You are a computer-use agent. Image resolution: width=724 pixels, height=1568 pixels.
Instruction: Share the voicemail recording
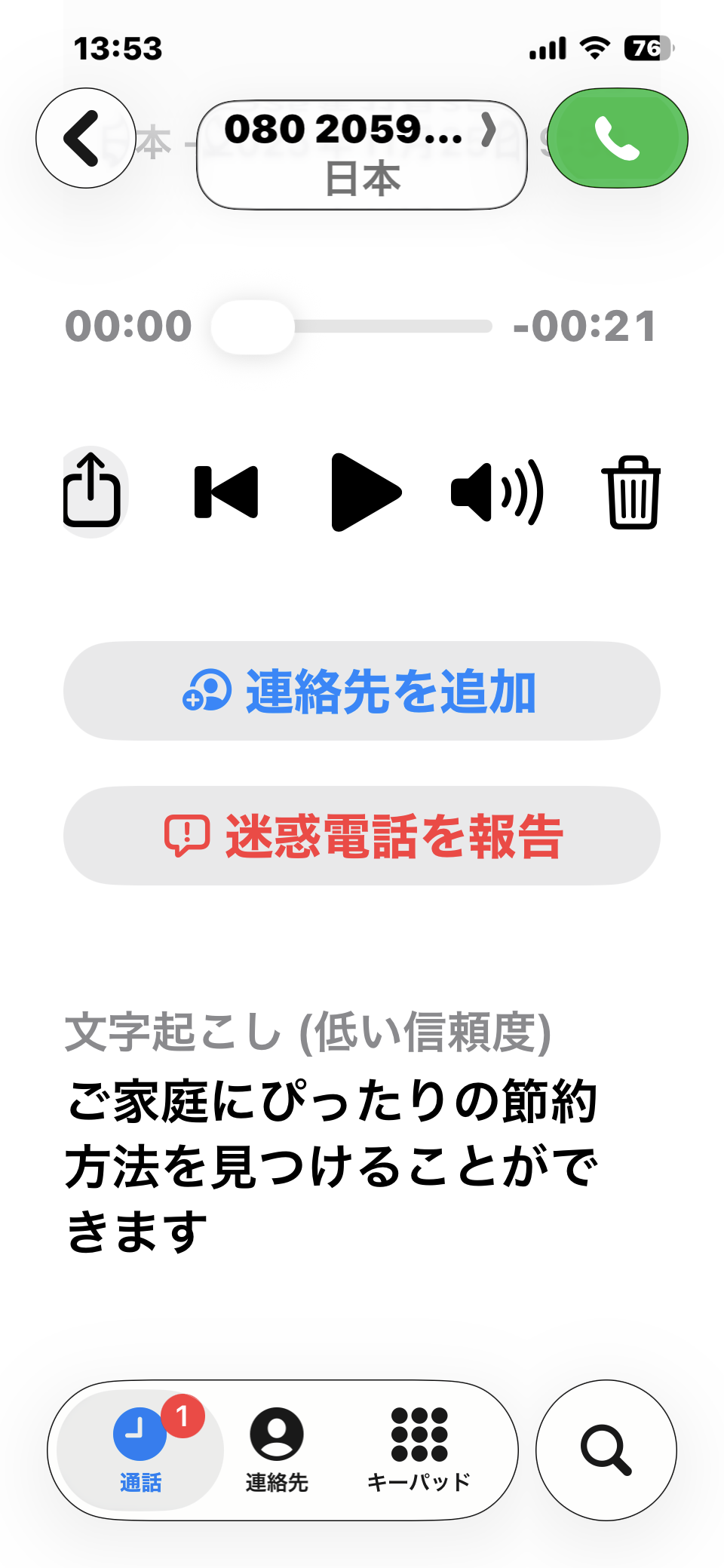pos(92,491)
